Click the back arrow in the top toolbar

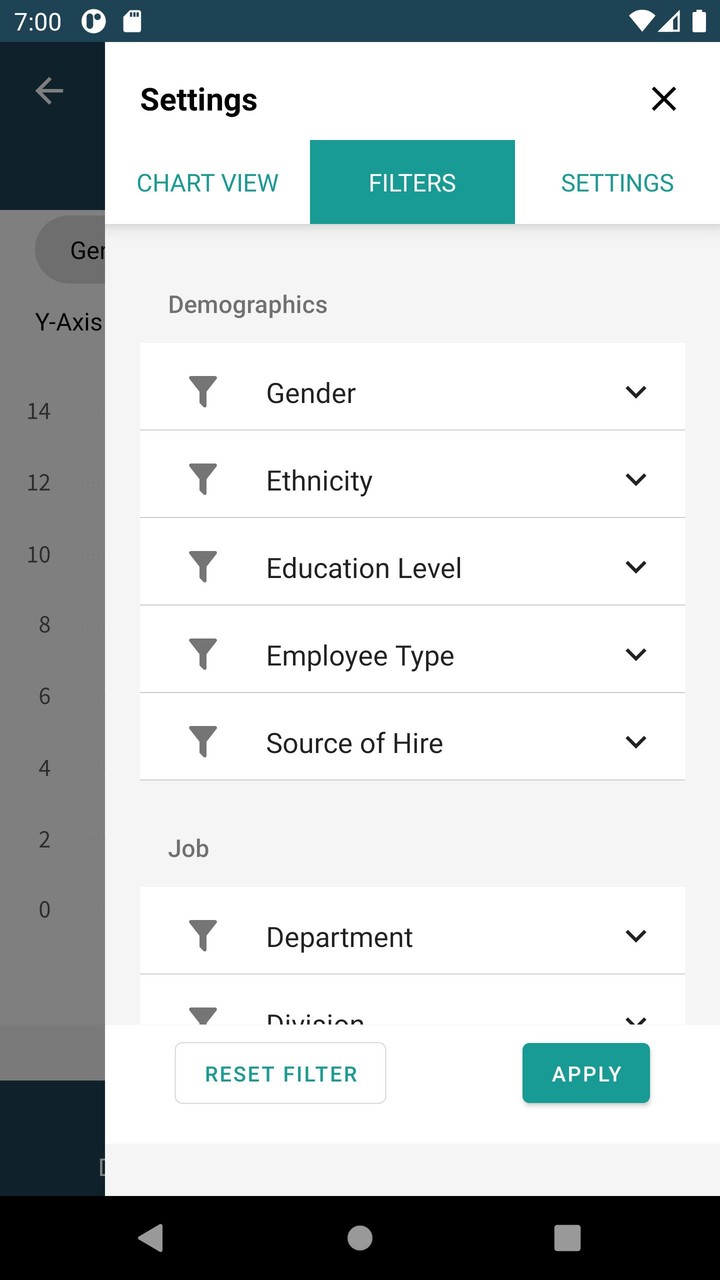[x=48, y=90]
